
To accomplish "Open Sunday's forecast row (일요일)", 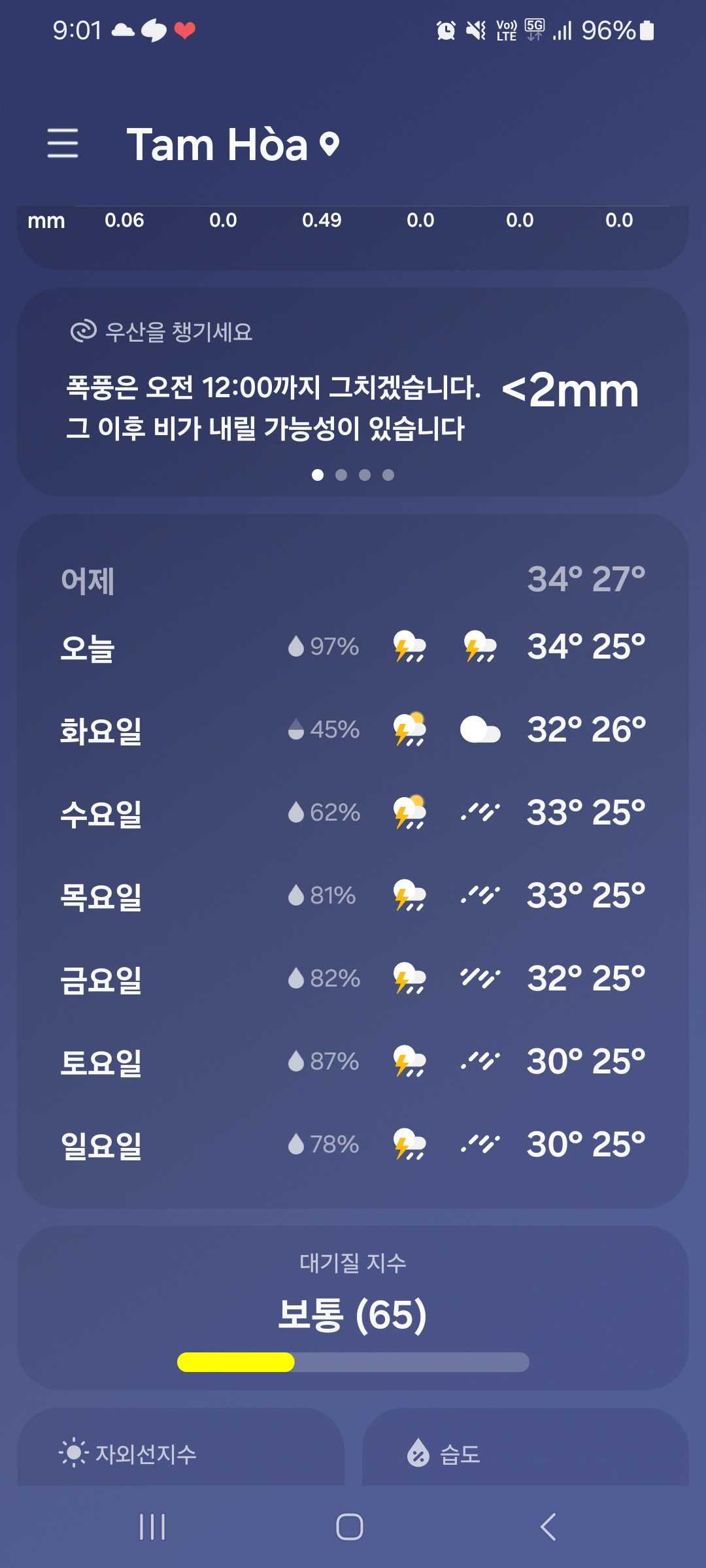I will pyautogui.click(x=353, y=1145).
